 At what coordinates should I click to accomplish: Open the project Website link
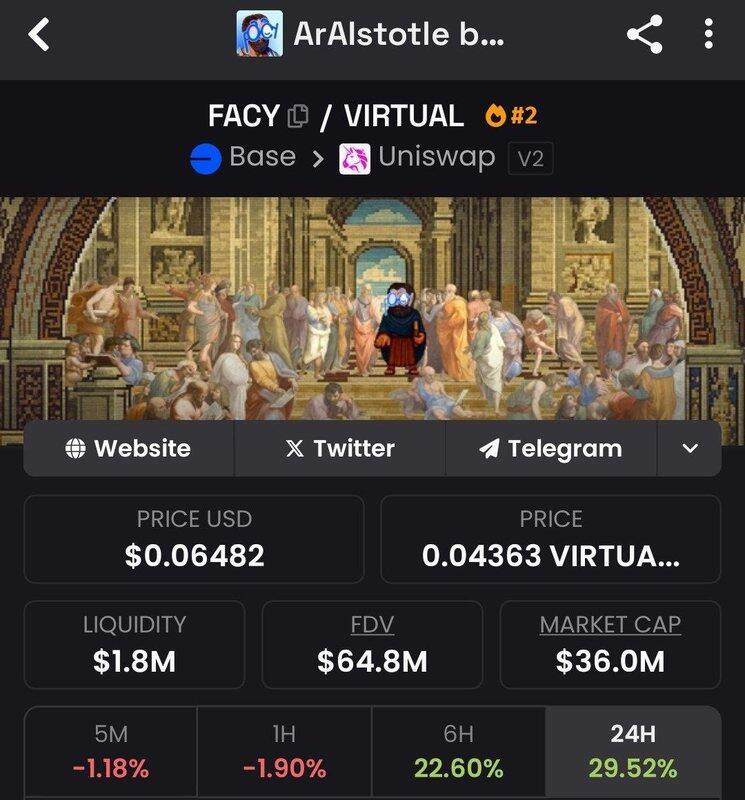pyautogui.click(x=128, y=449)
